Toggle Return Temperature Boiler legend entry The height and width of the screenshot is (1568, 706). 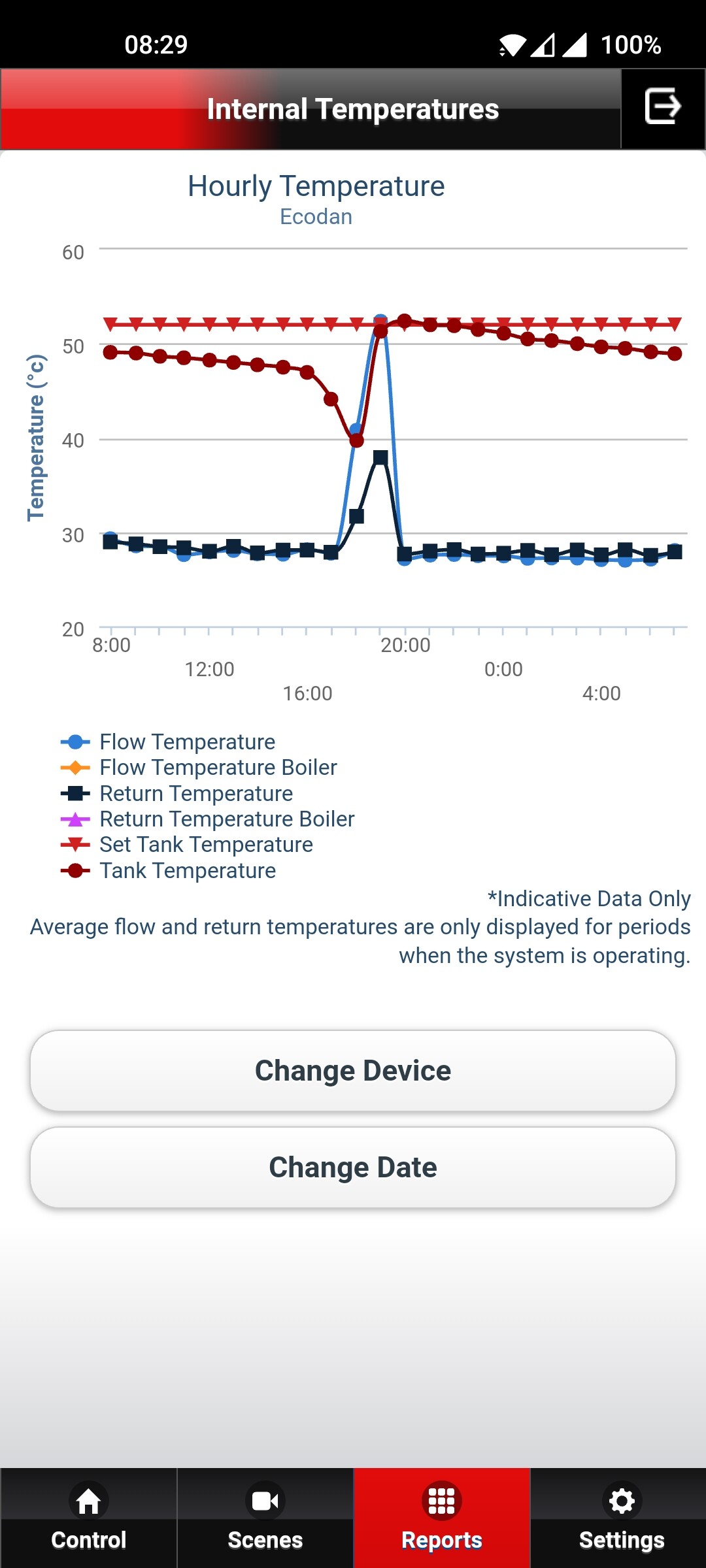point(226,819)
